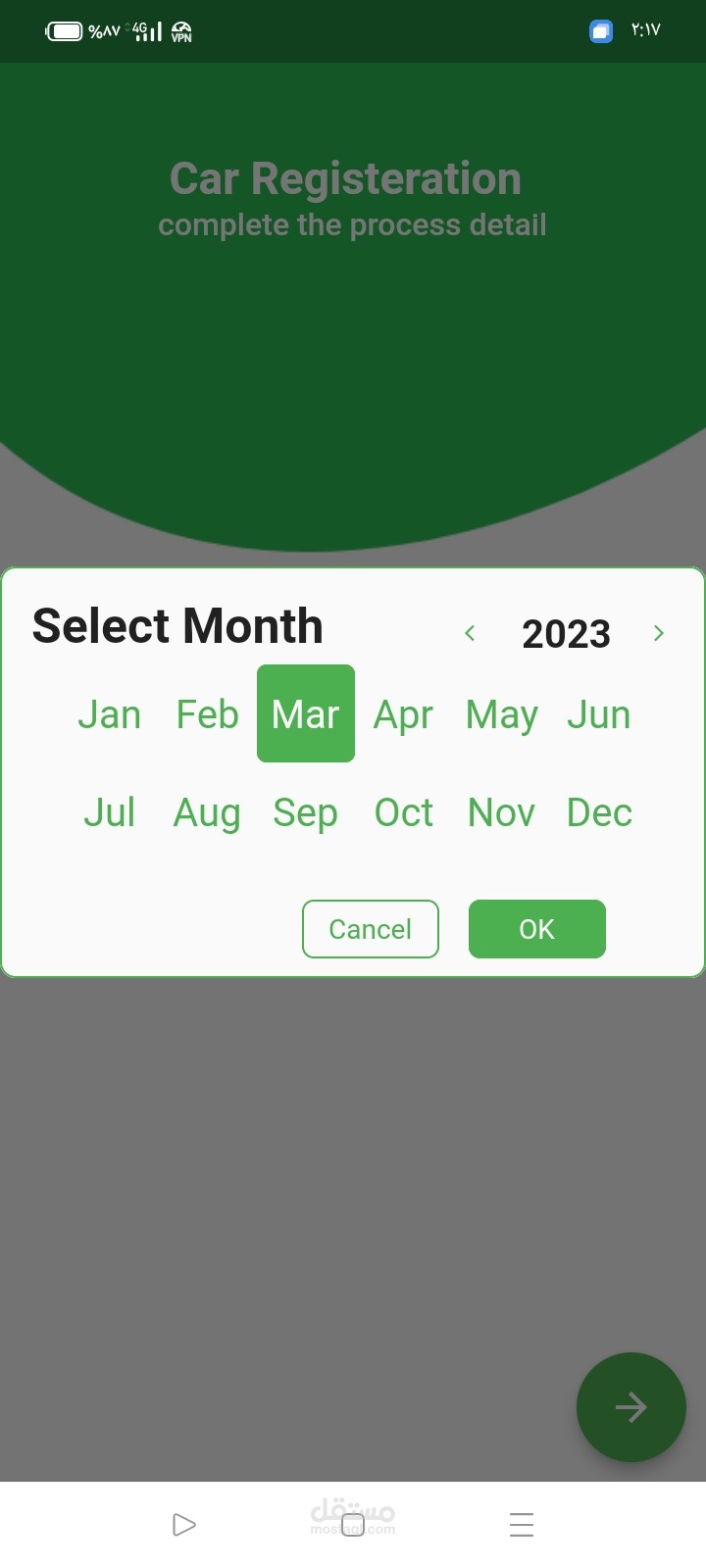Go to the next year
The height and width of the screenshot is (1568, 706).
(659, 633)
